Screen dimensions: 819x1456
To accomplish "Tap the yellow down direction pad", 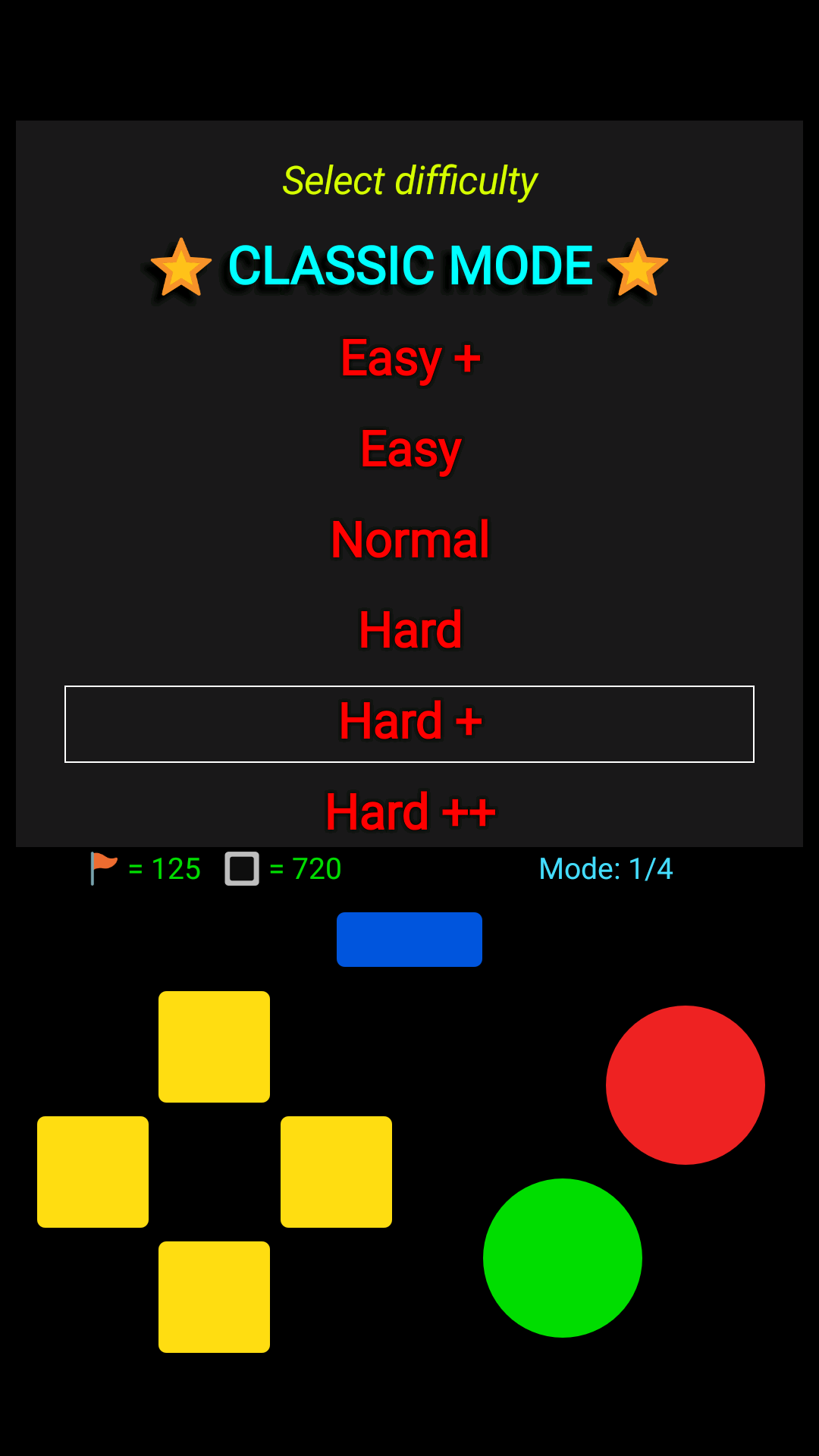I will click(214, 1297).
